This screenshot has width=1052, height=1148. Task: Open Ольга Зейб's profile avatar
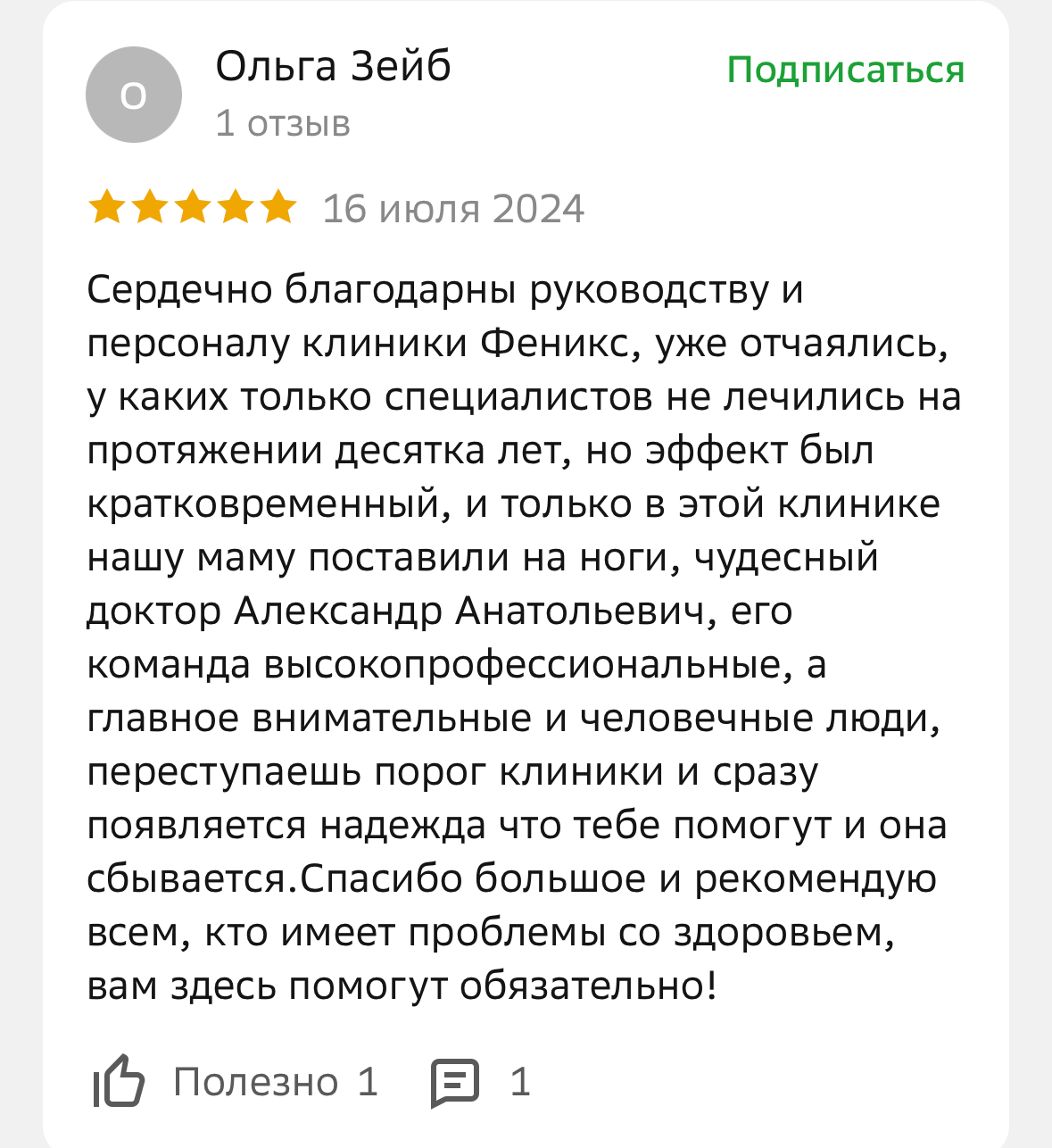(x=134, y=95)
